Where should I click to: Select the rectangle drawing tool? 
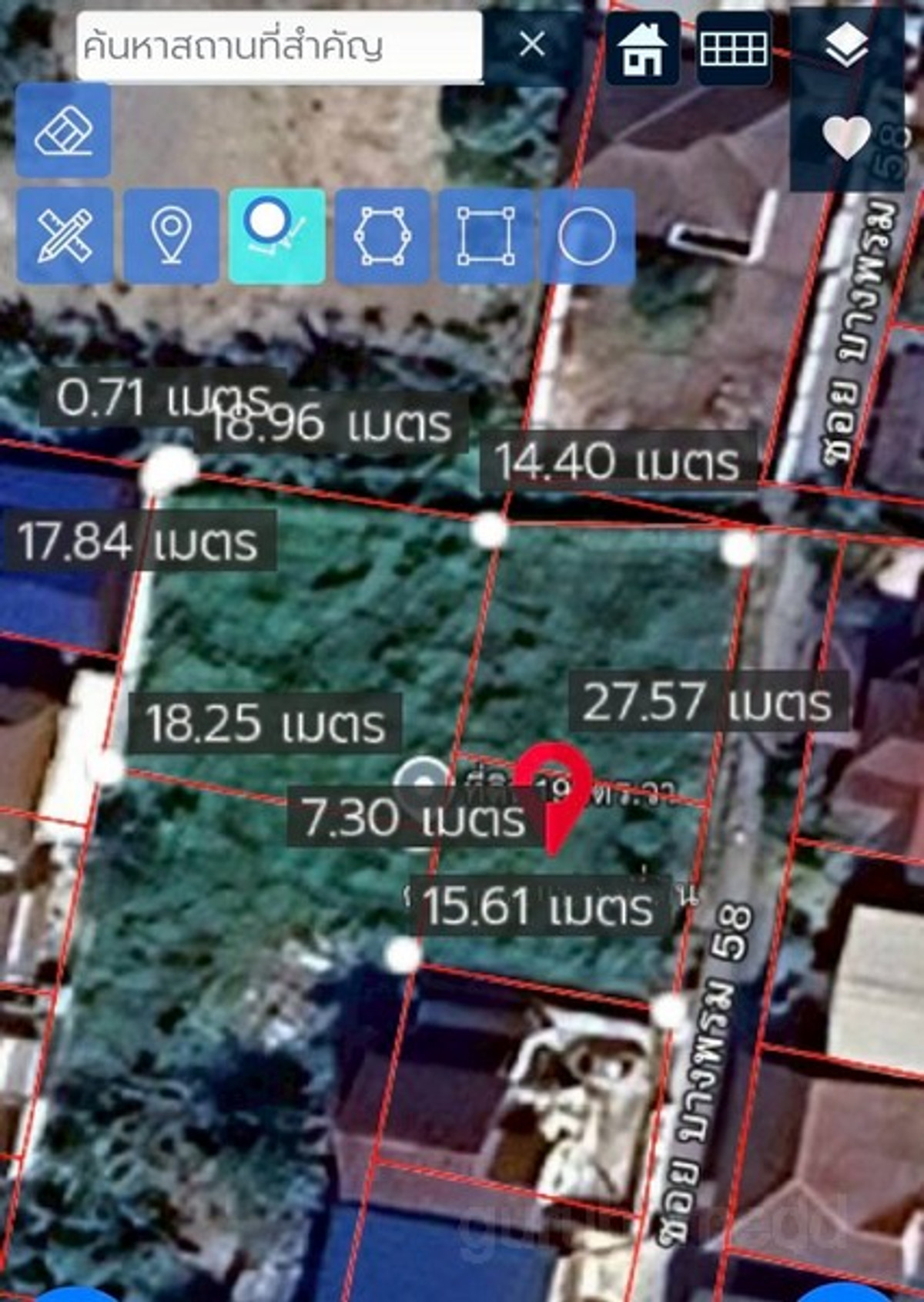click(x=486, y=235)
